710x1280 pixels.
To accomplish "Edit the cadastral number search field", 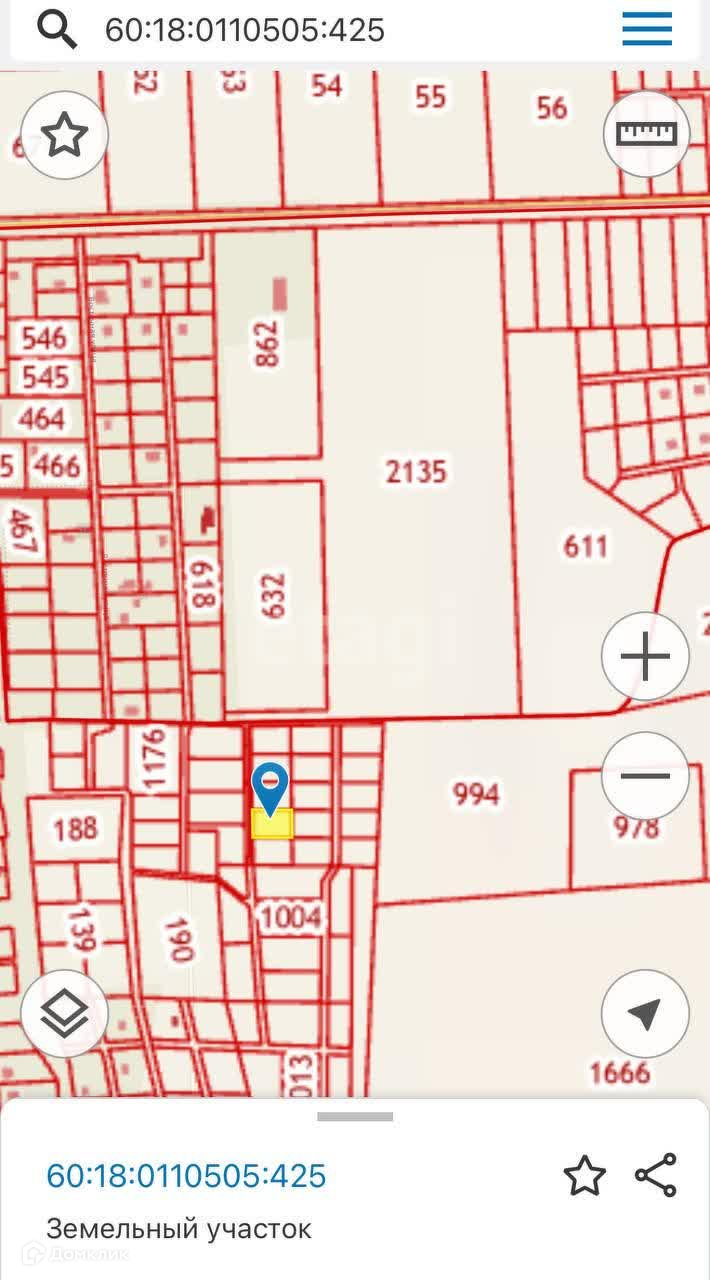I will [300, 30].
